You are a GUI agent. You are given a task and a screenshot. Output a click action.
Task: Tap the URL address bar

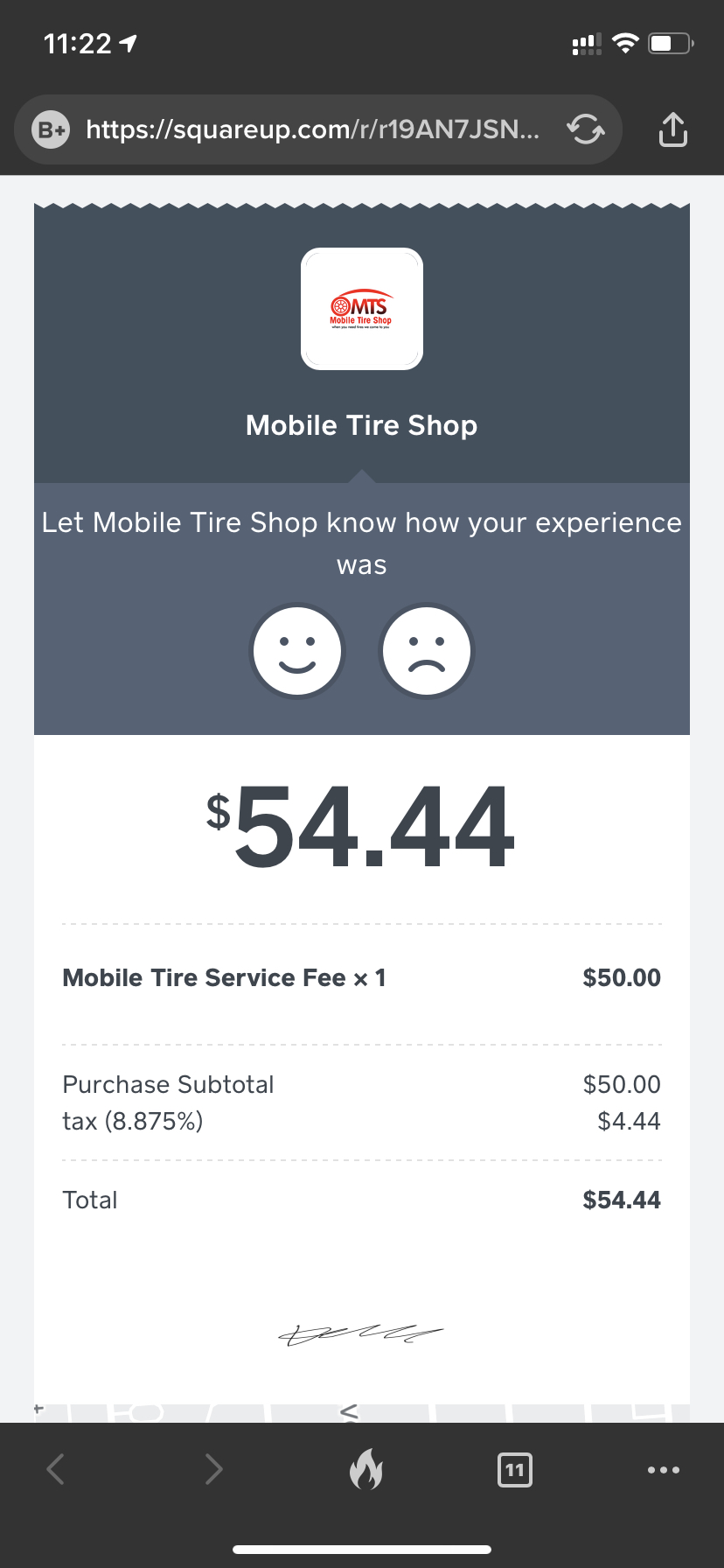coord(313,129)
